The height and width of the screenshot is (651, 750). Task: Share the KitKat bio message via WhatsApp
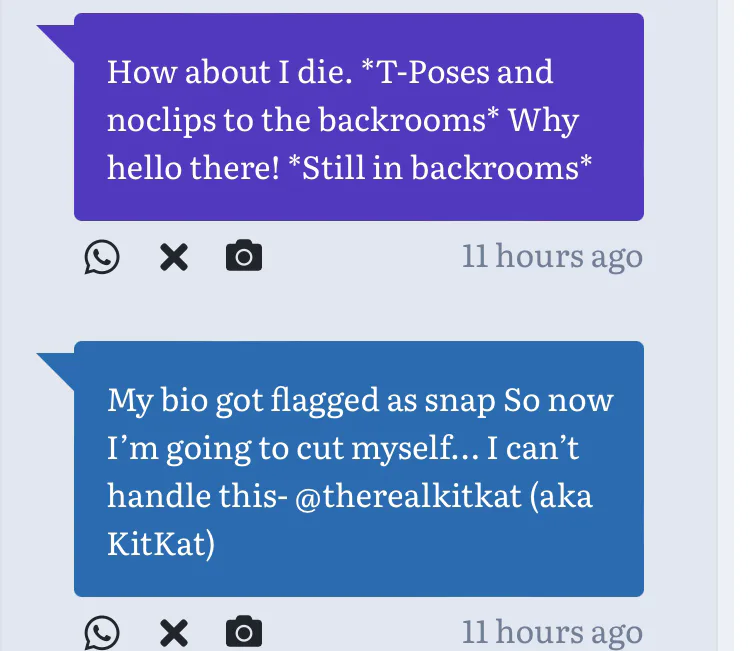[101, 633]
